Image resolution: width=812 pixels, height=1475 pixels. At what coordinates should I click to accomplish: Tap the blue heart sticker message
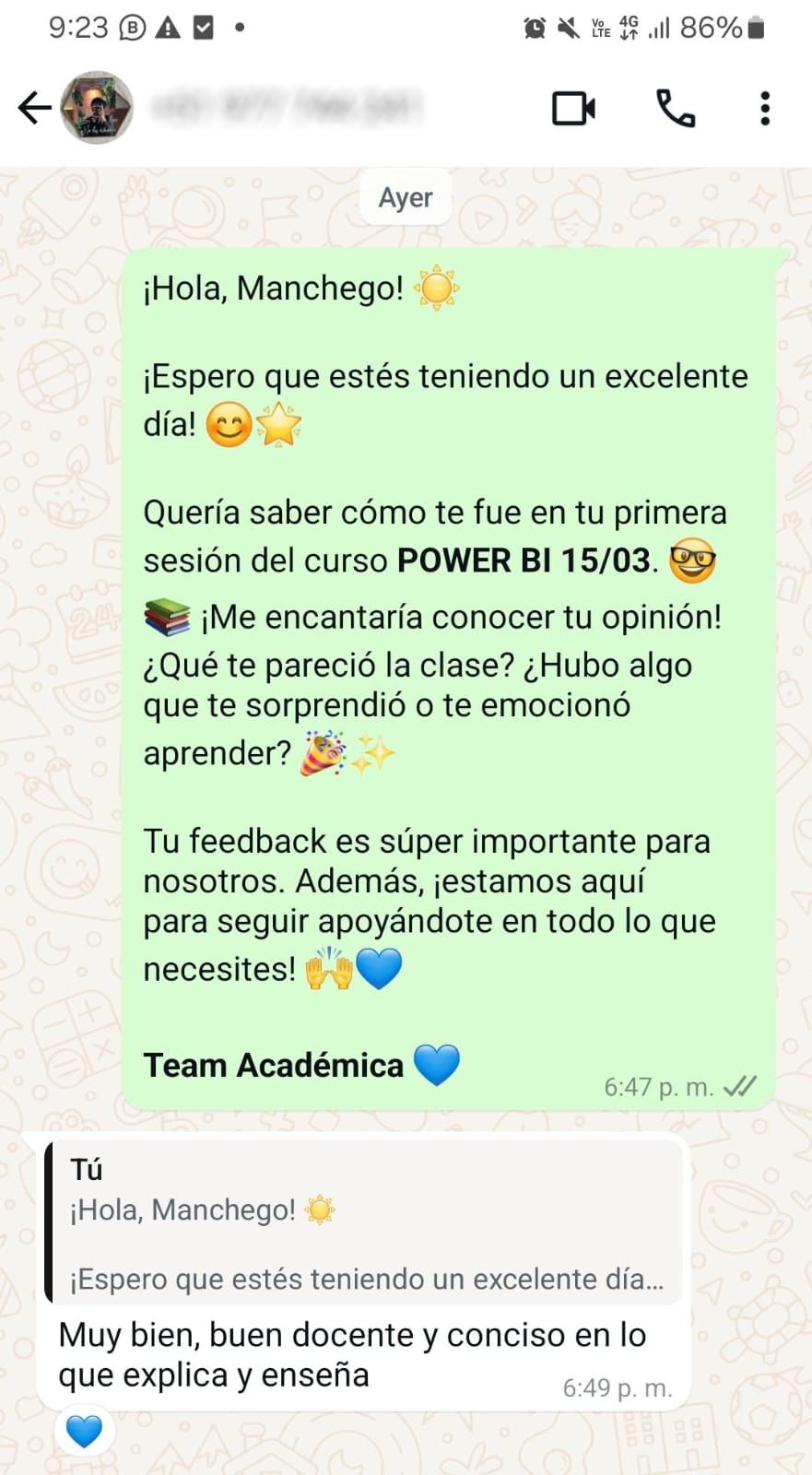(x=84, y=1432)
